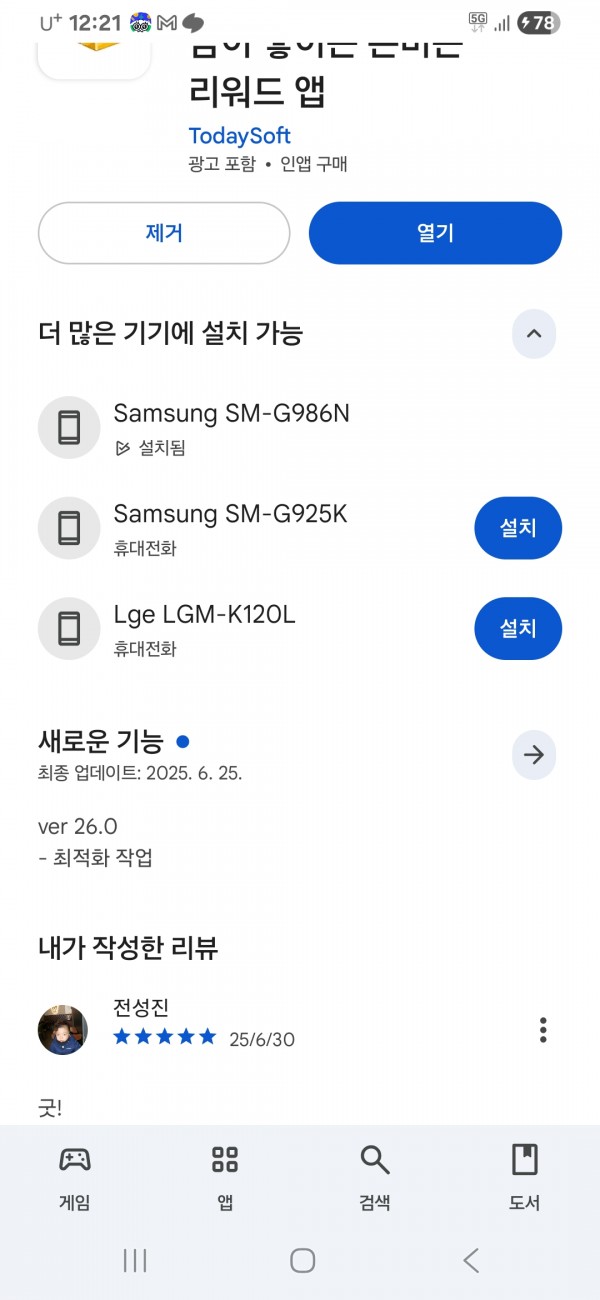
Task: Install on the Samsung SM-G925K
Action: pos(518,528)
